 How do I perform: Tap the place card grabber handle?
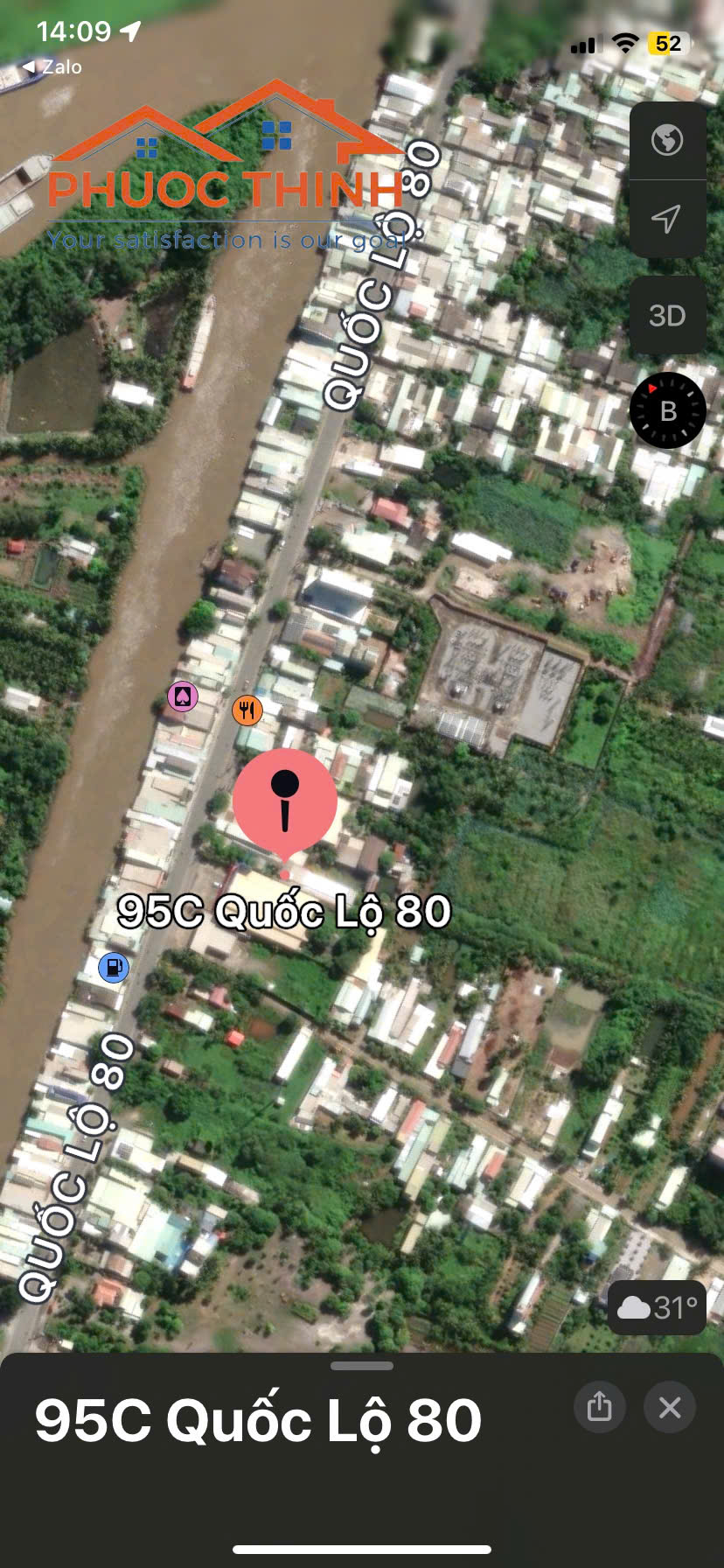coord(362,1366)
